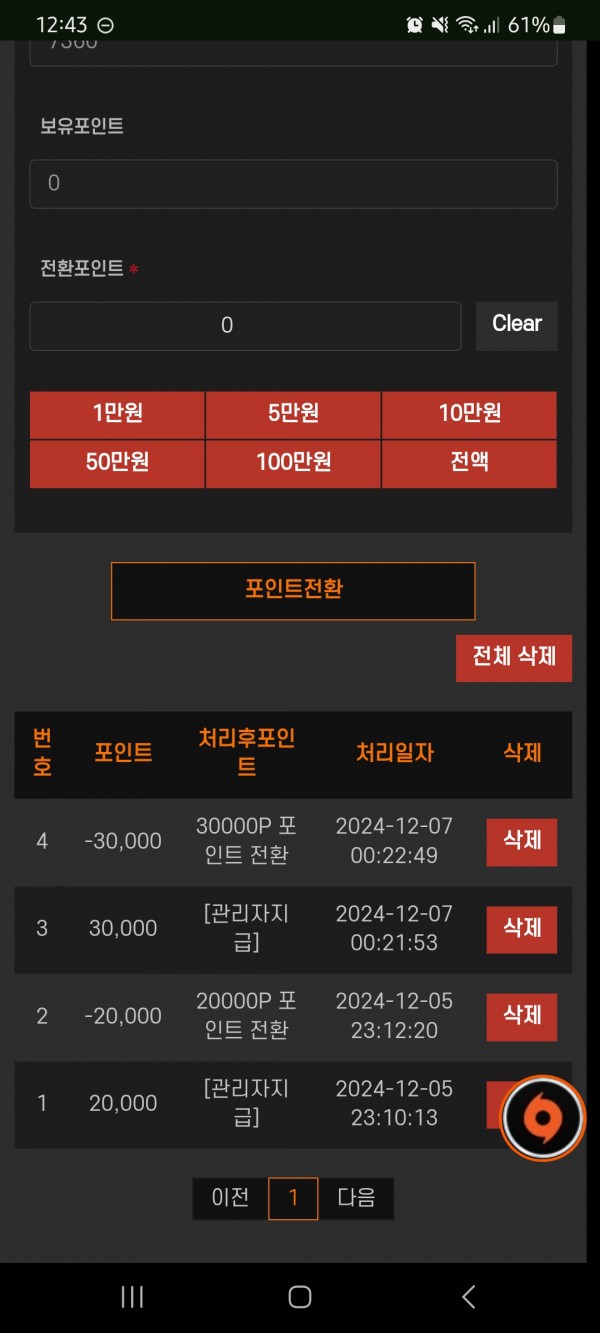Select the 5만원 amount button
Viewport: 600px width, 1333px height.
[x=293, y=414]
